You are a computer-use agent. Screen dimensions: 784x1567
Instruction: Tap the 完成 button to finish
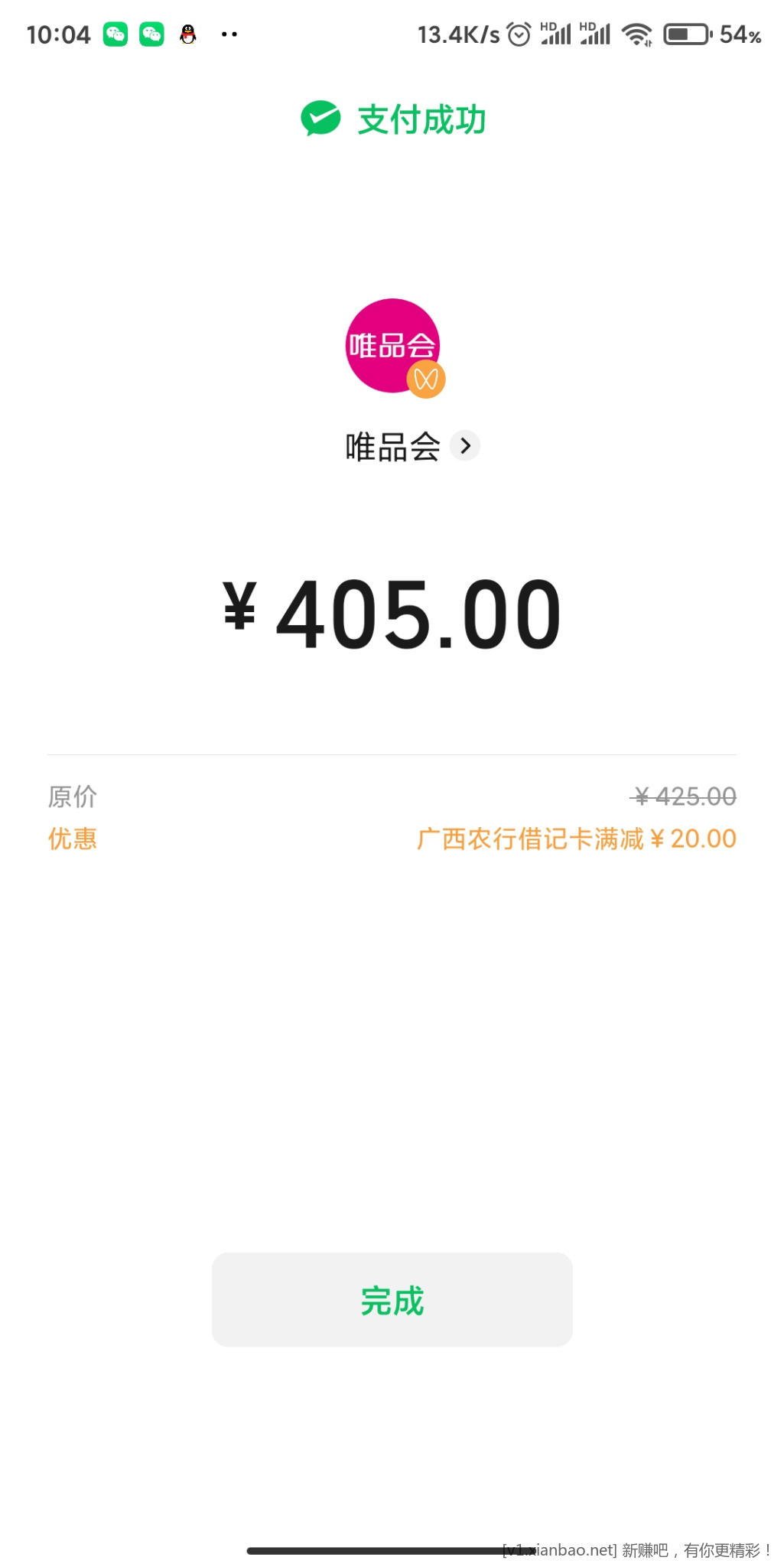tap(392, 1300)
